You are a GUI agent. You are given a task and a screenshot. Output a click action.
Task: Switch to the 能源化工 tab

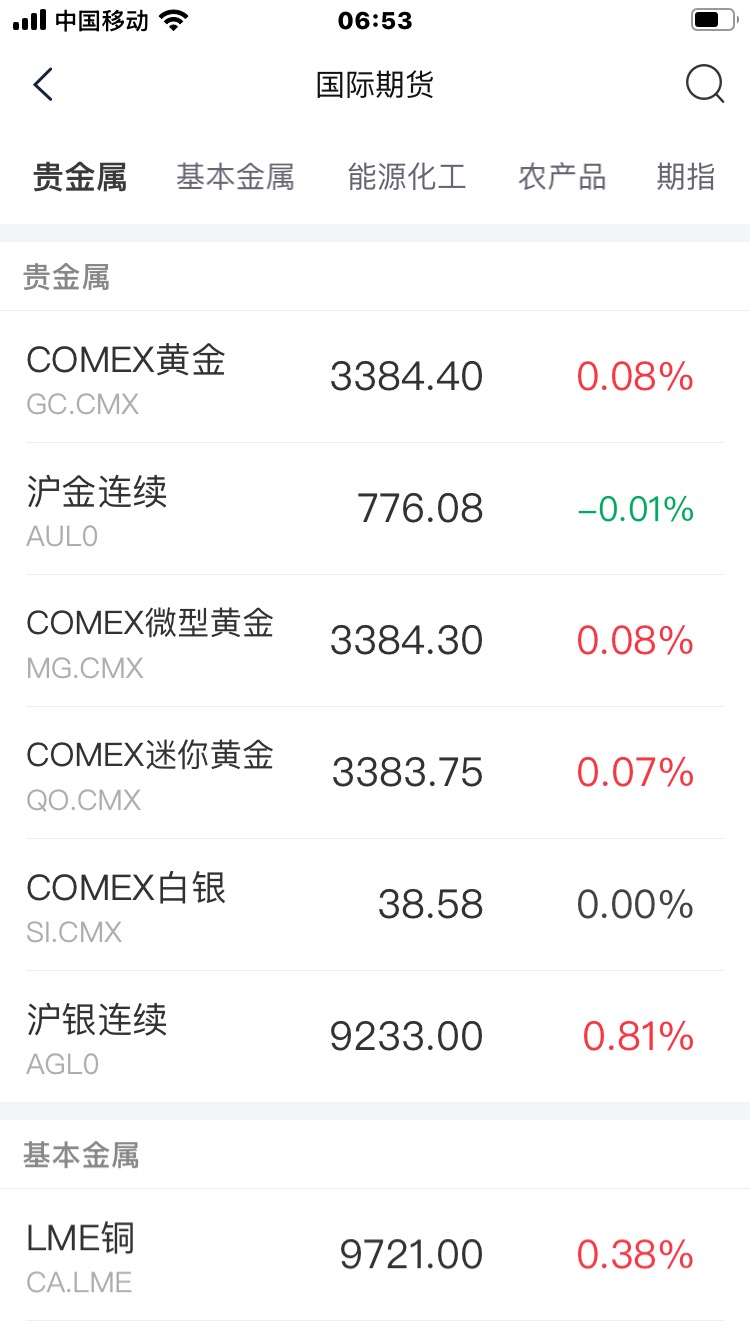(x=407, y=177)
